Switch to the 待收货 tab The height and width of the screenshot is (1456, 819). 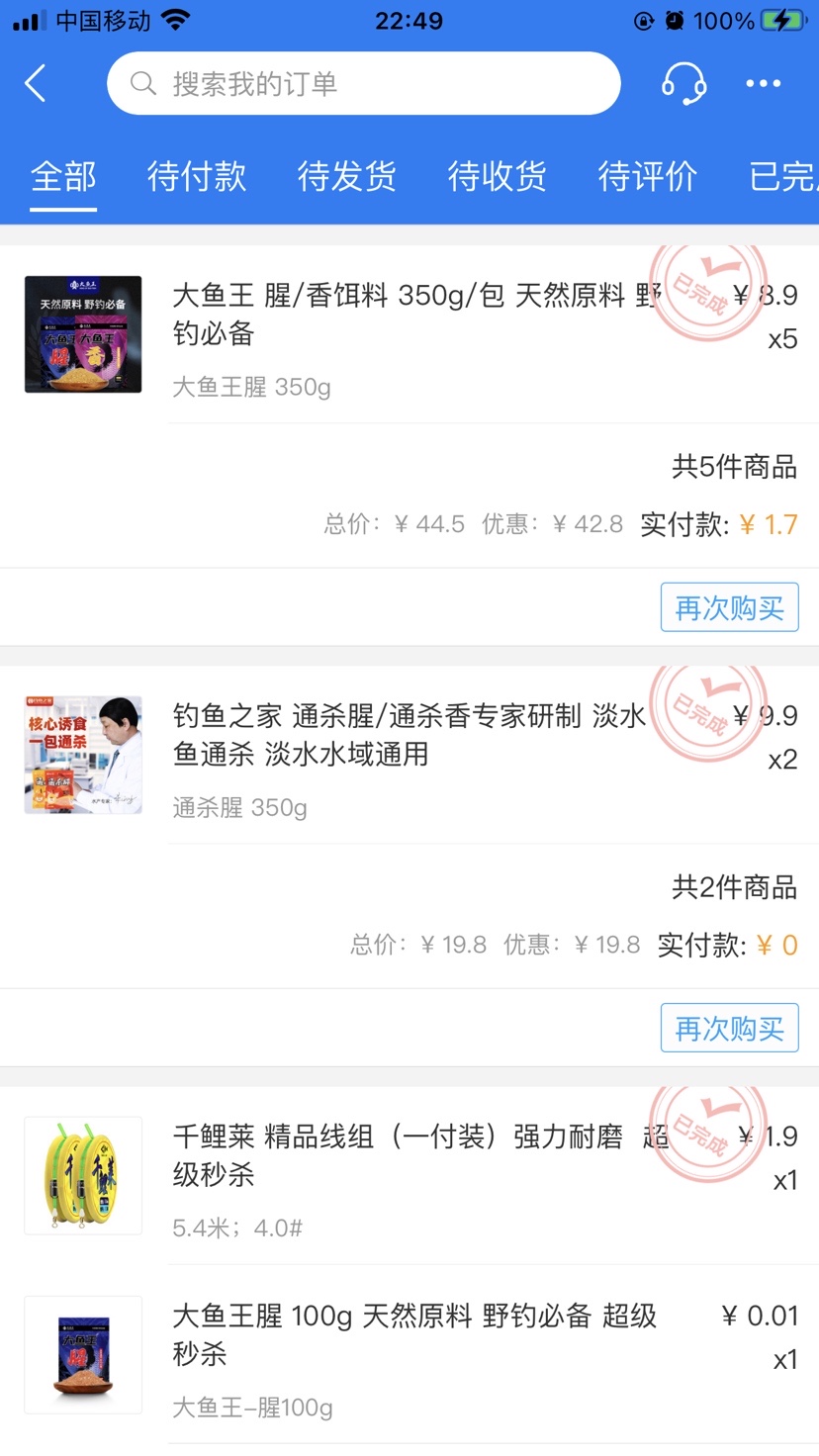point(498,177)
